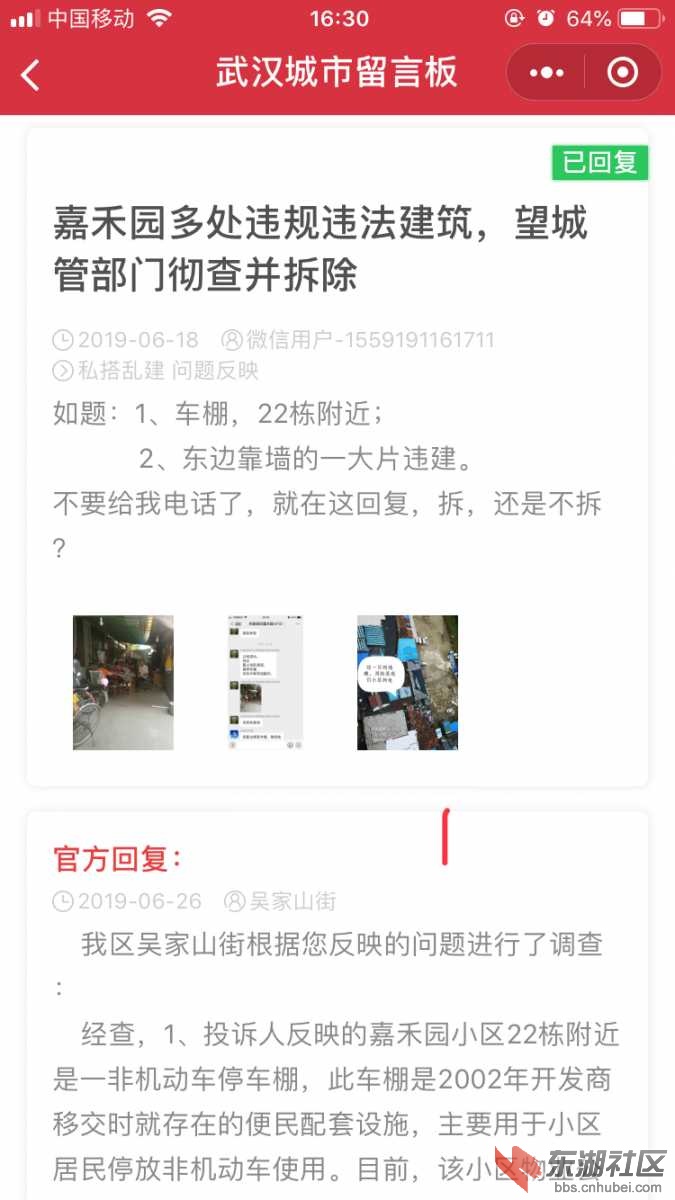Close the mini program with circle button
Screen dimensions: 675x1200
(623, 73)
